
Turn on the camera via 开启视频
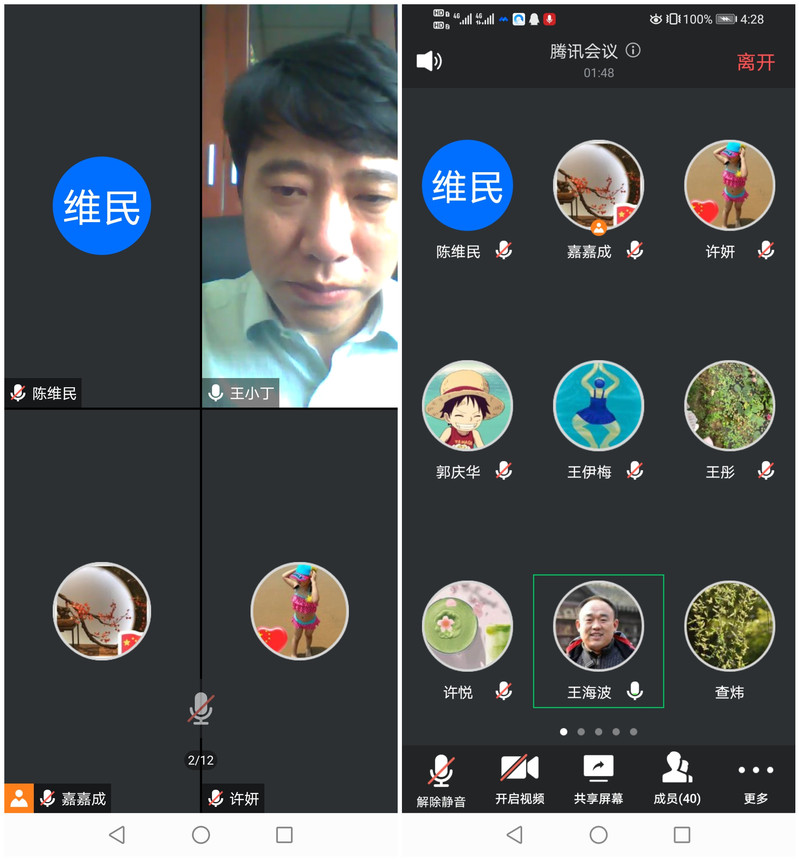point(519,780)
